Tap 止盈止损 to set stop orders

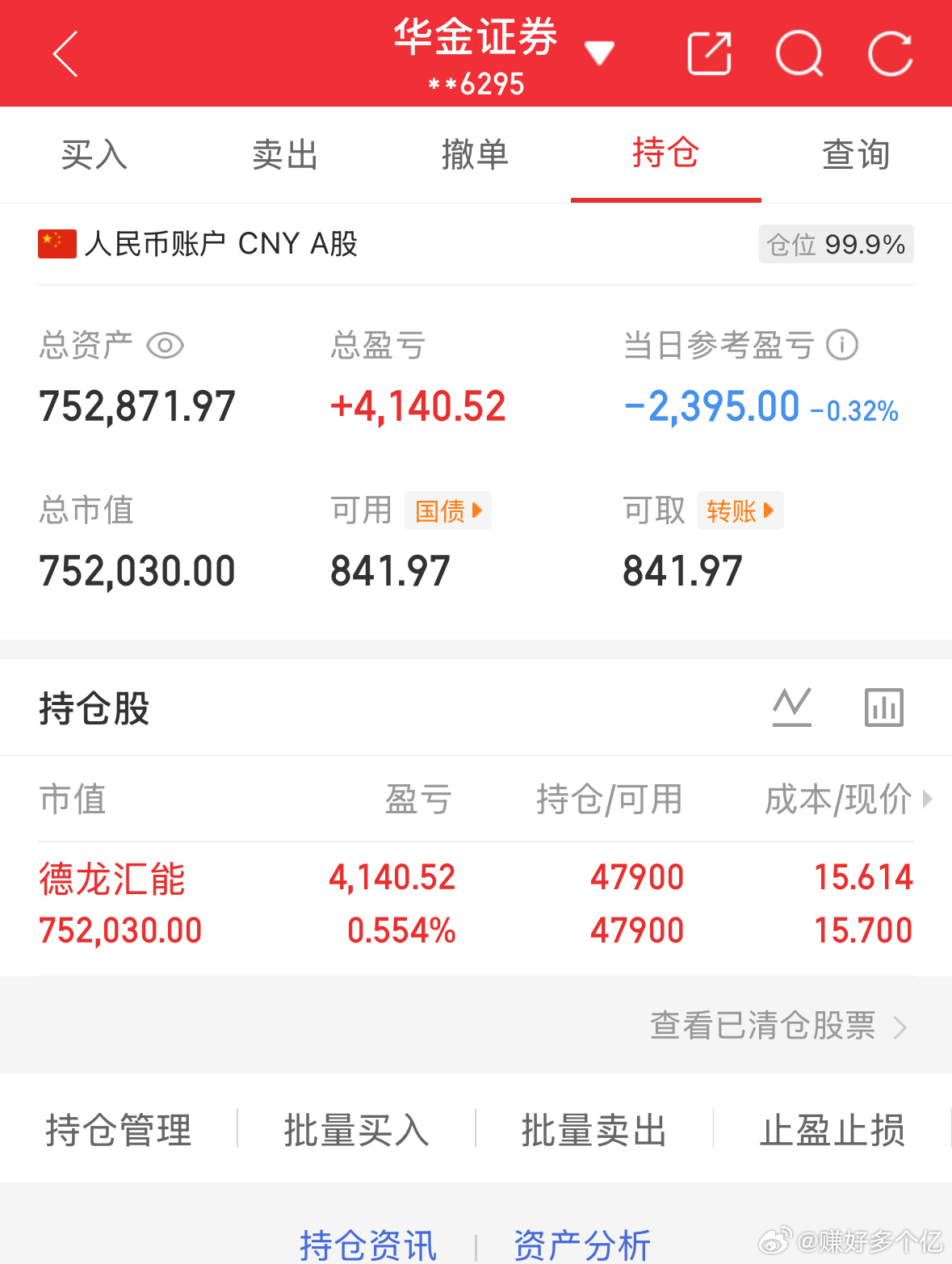[x=832, y=1131]
